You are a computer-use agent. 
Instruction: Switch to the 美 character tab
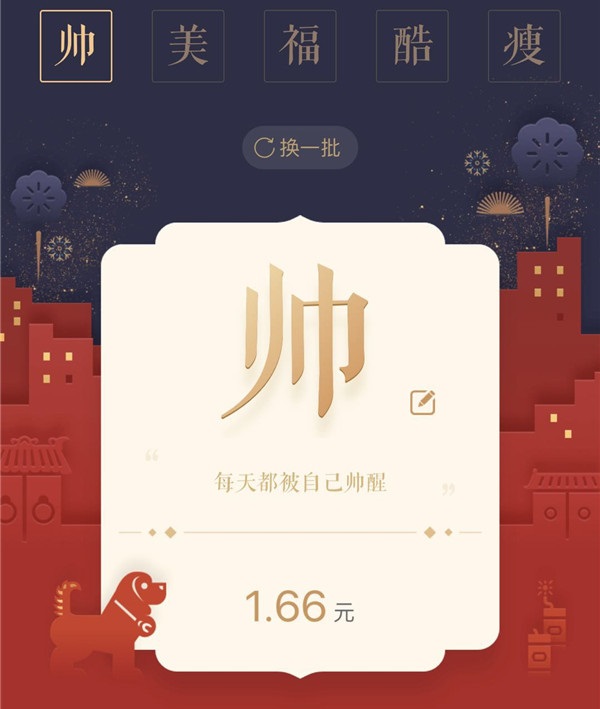click(x=188, y=46)
